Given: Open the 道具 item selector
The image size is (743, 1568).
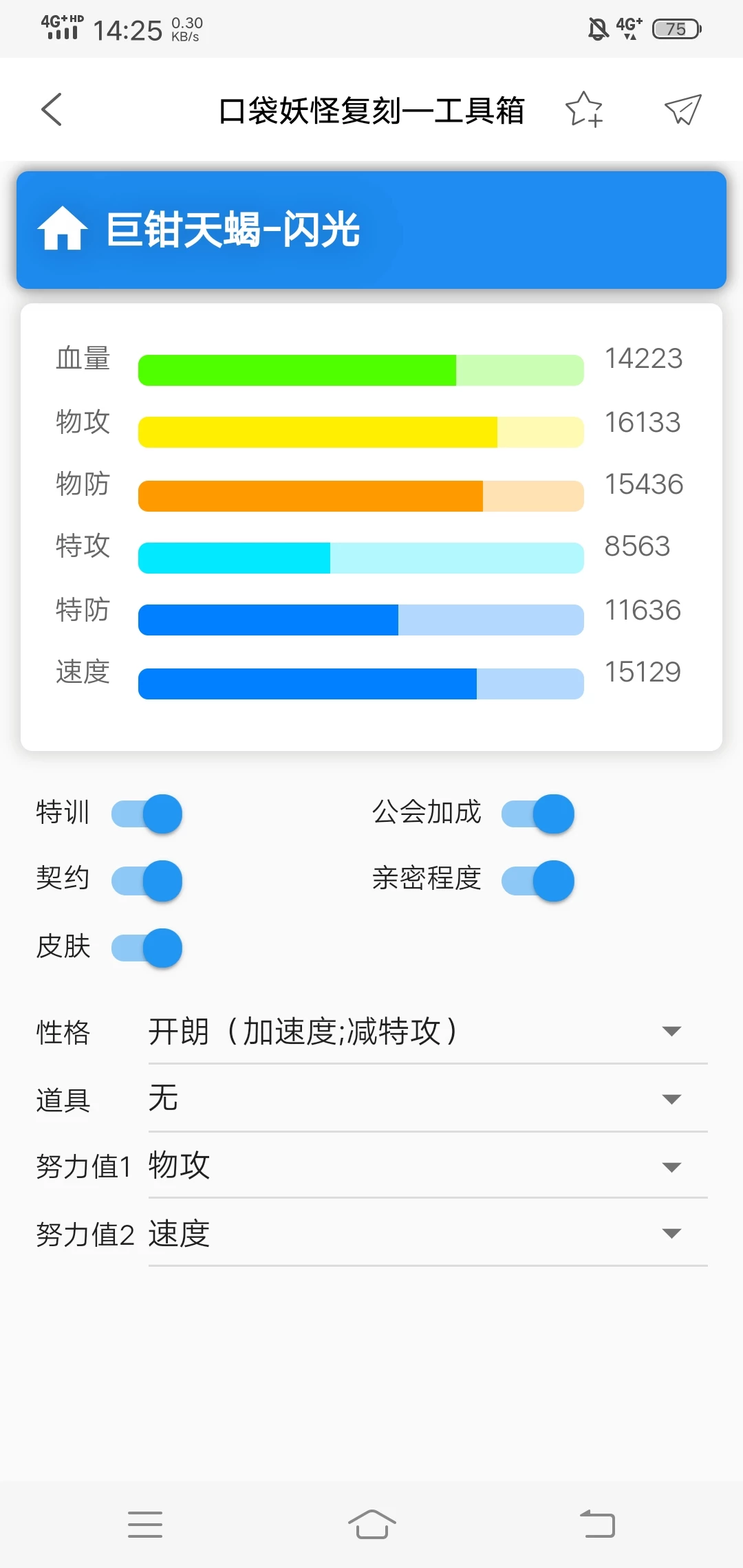Looking at the screenshot, I should (x=427, y=1099).
